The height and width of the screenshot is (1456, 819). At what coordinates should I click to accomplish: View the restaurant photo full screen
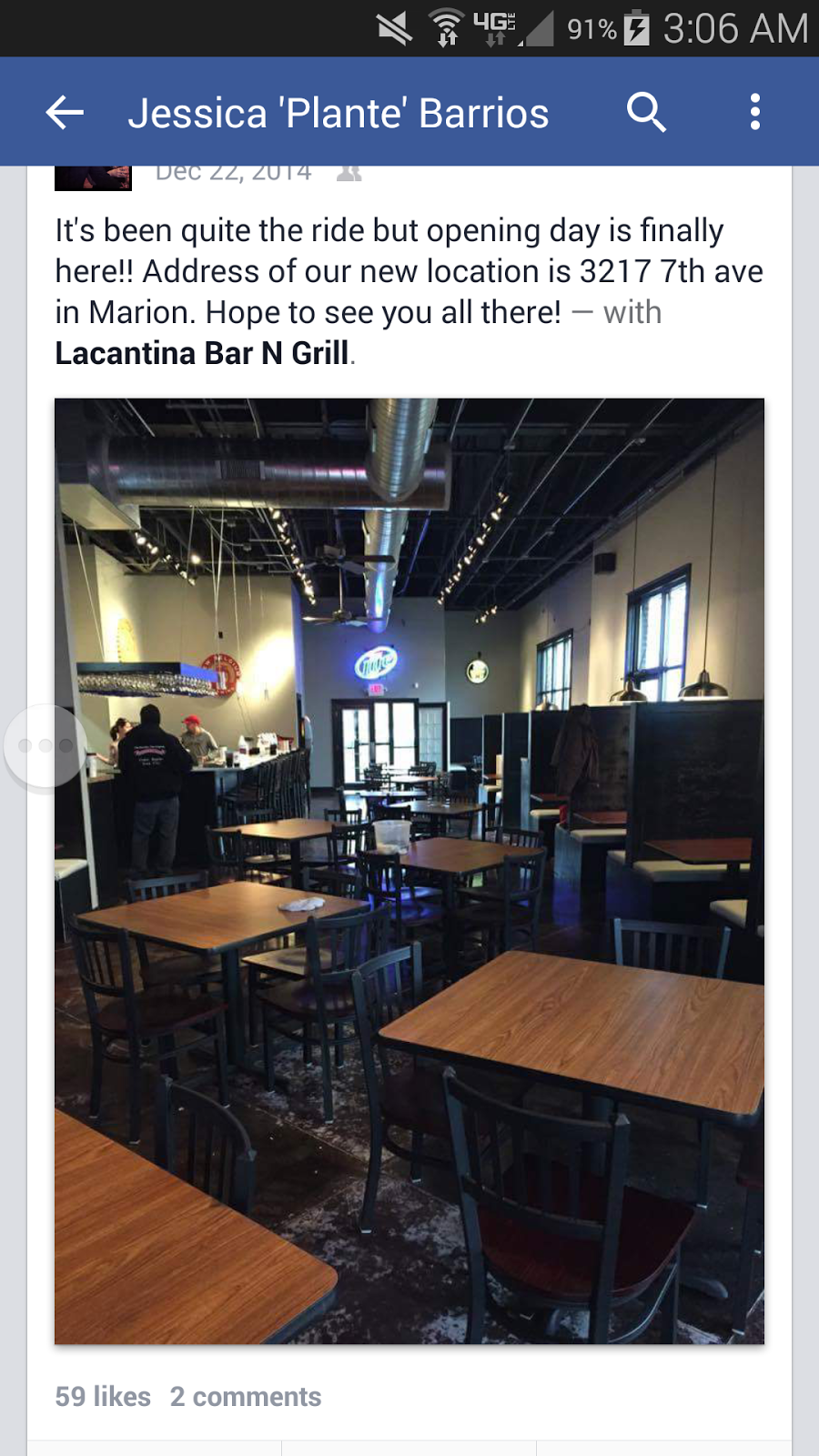coord(409,871)
